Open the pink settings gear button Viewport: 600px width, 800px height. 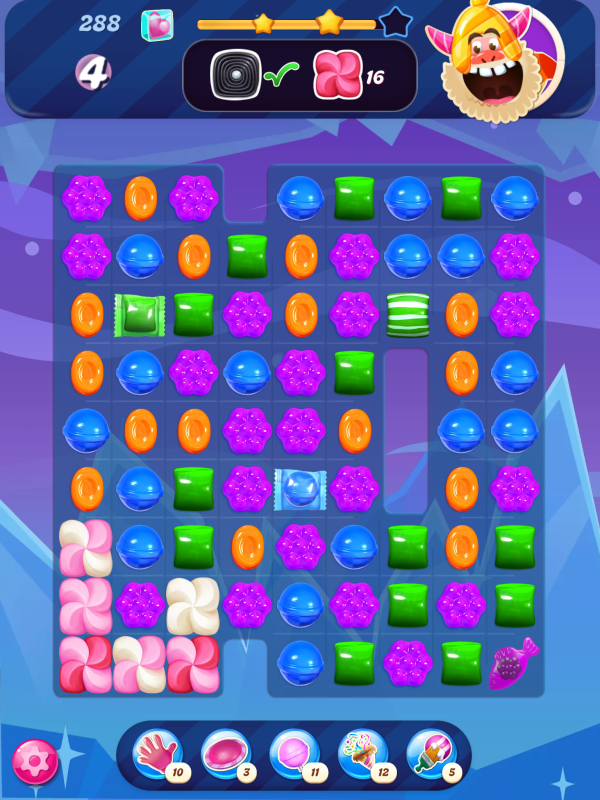35,763
